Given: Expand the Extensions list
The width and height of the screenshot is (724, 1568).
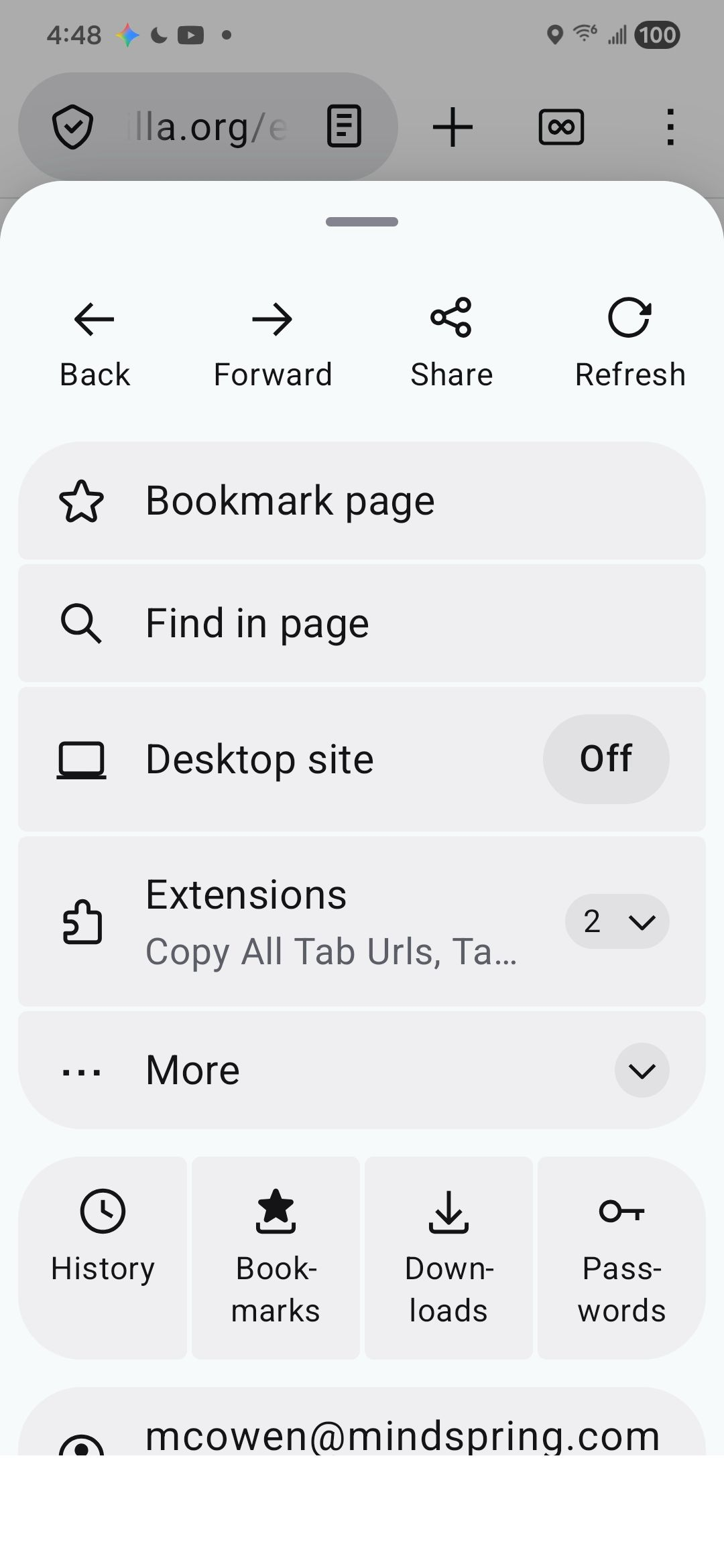Looking at the screenshot, I should [x=617, y=921].
